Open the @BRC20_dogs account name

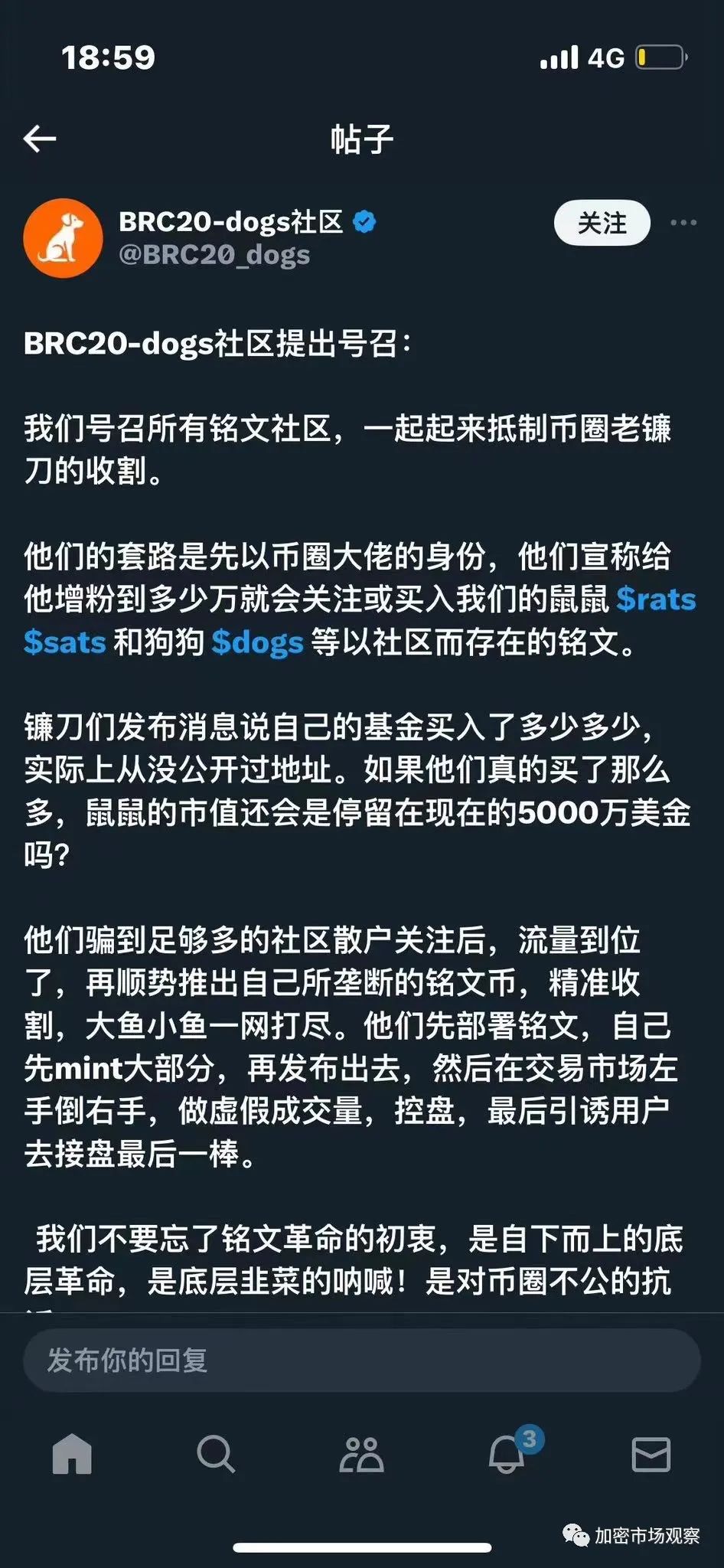[214, 255]
